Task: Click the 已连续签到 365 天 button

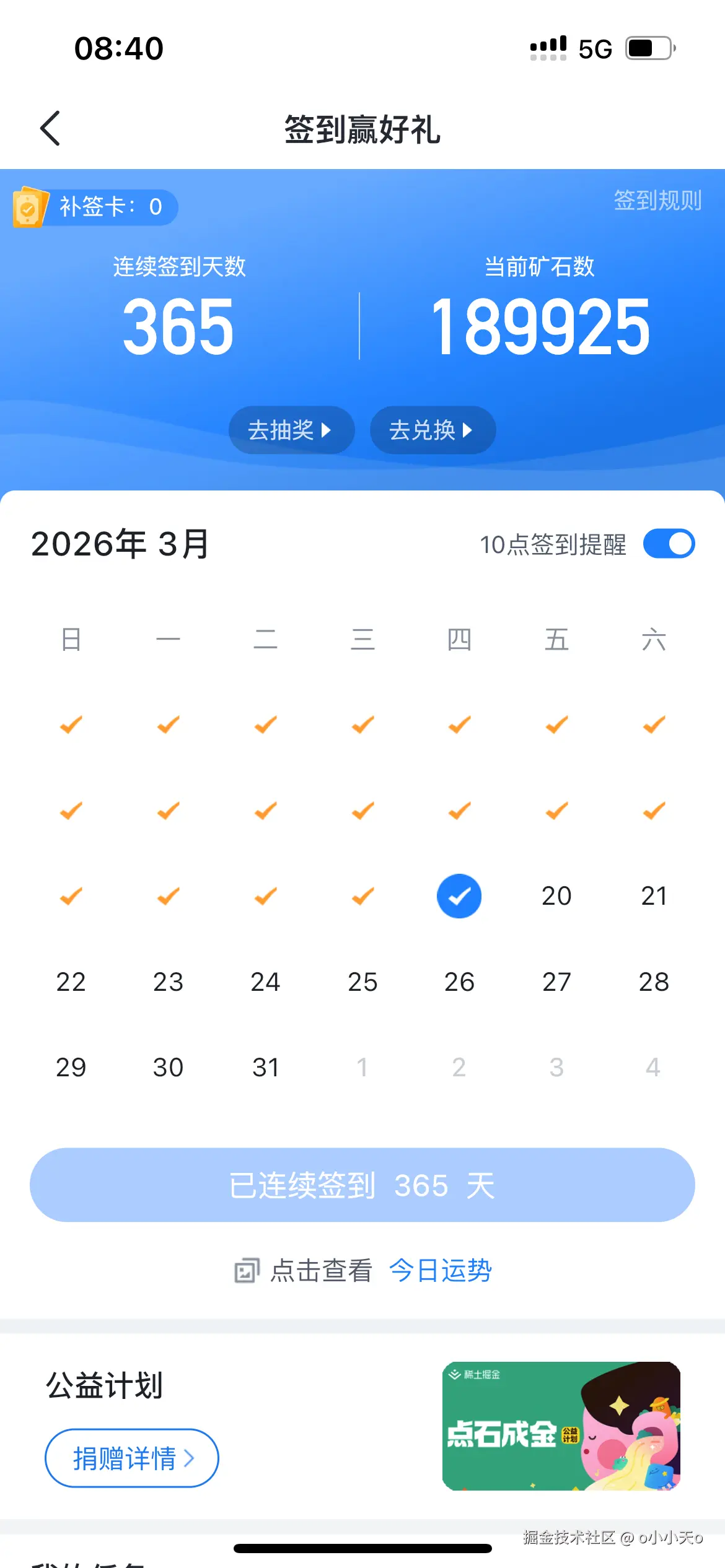Action: point(362,1185)
